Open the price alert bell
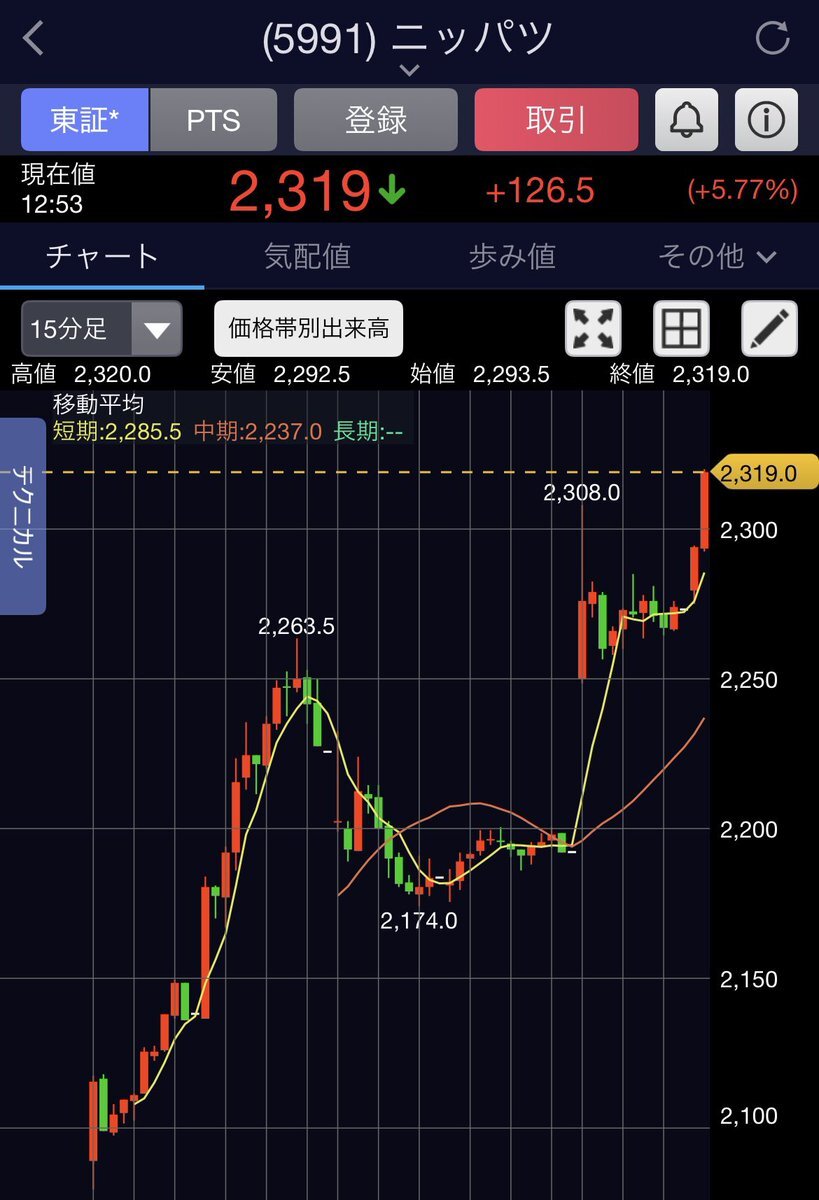 coord(686,120)
